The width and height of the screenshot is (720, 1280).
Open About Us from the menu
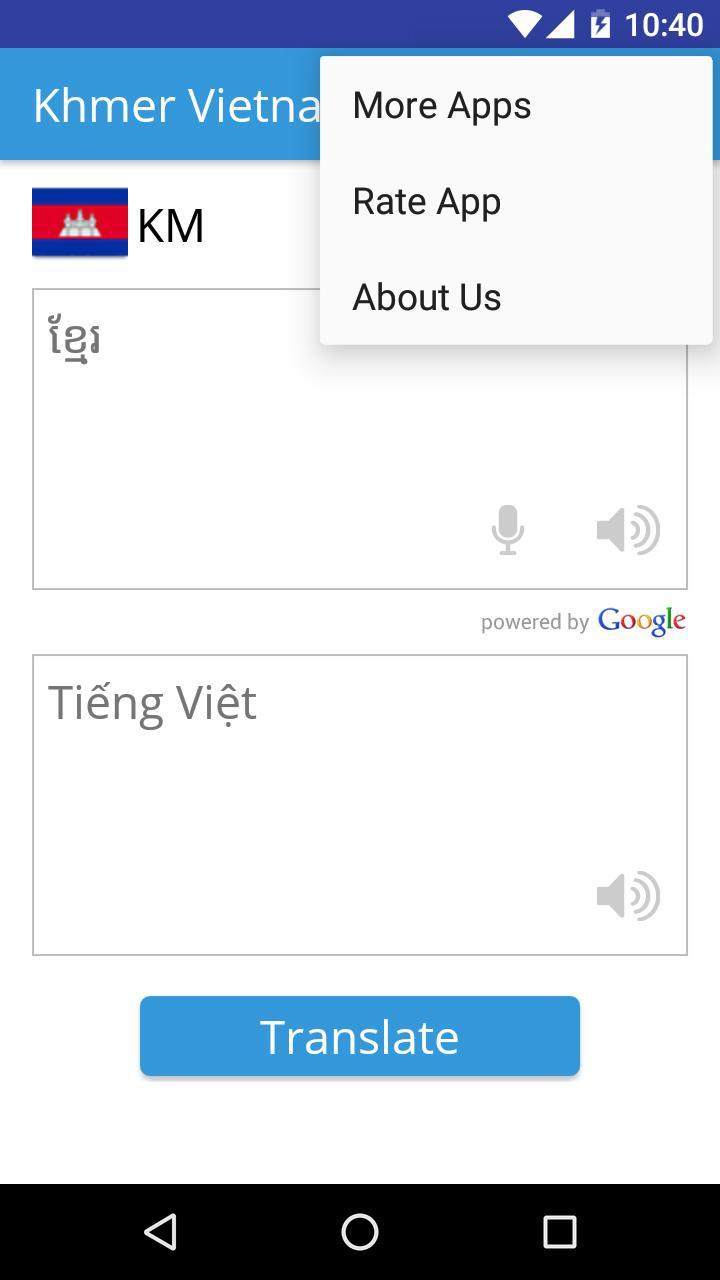(427, 297)
